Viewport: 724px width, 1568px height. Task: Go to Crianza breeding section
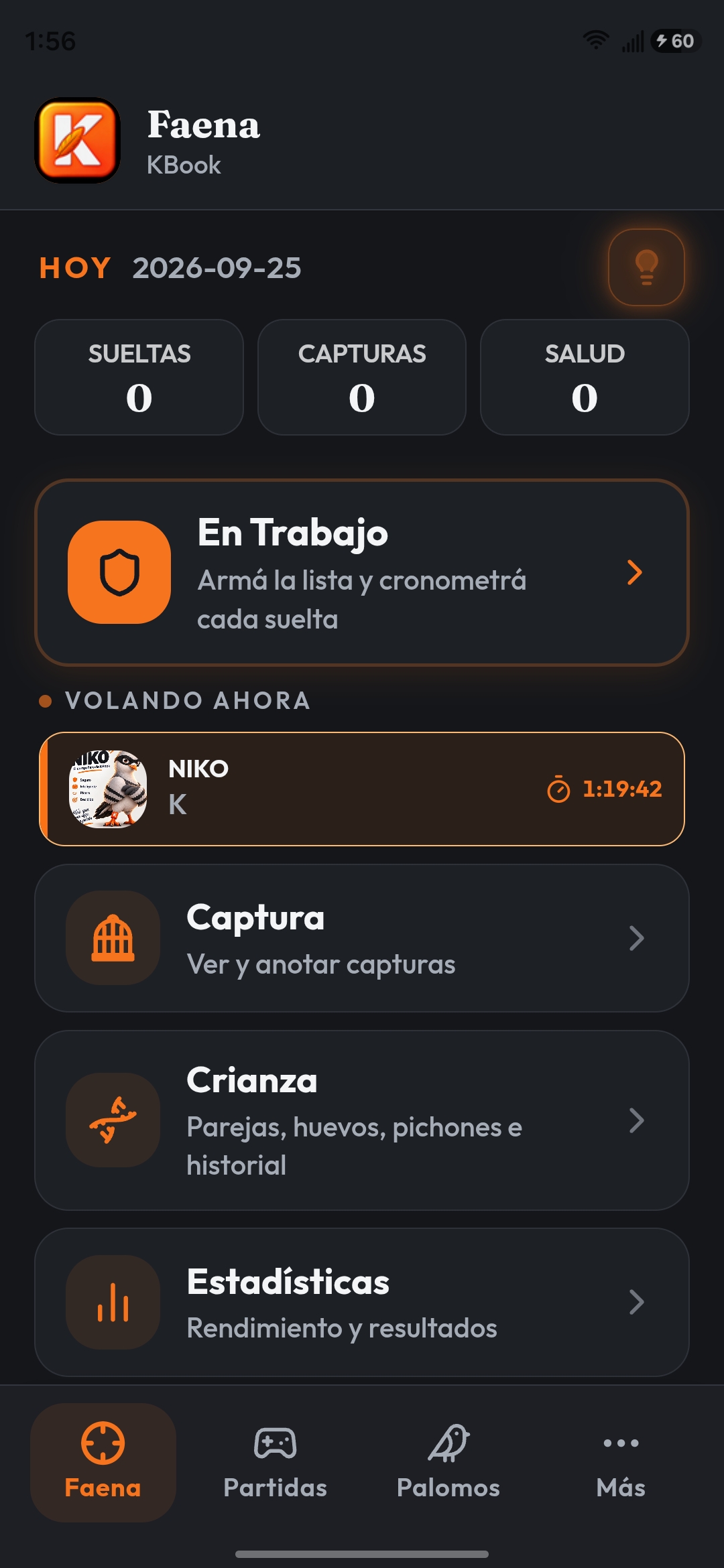point(362,1120)
